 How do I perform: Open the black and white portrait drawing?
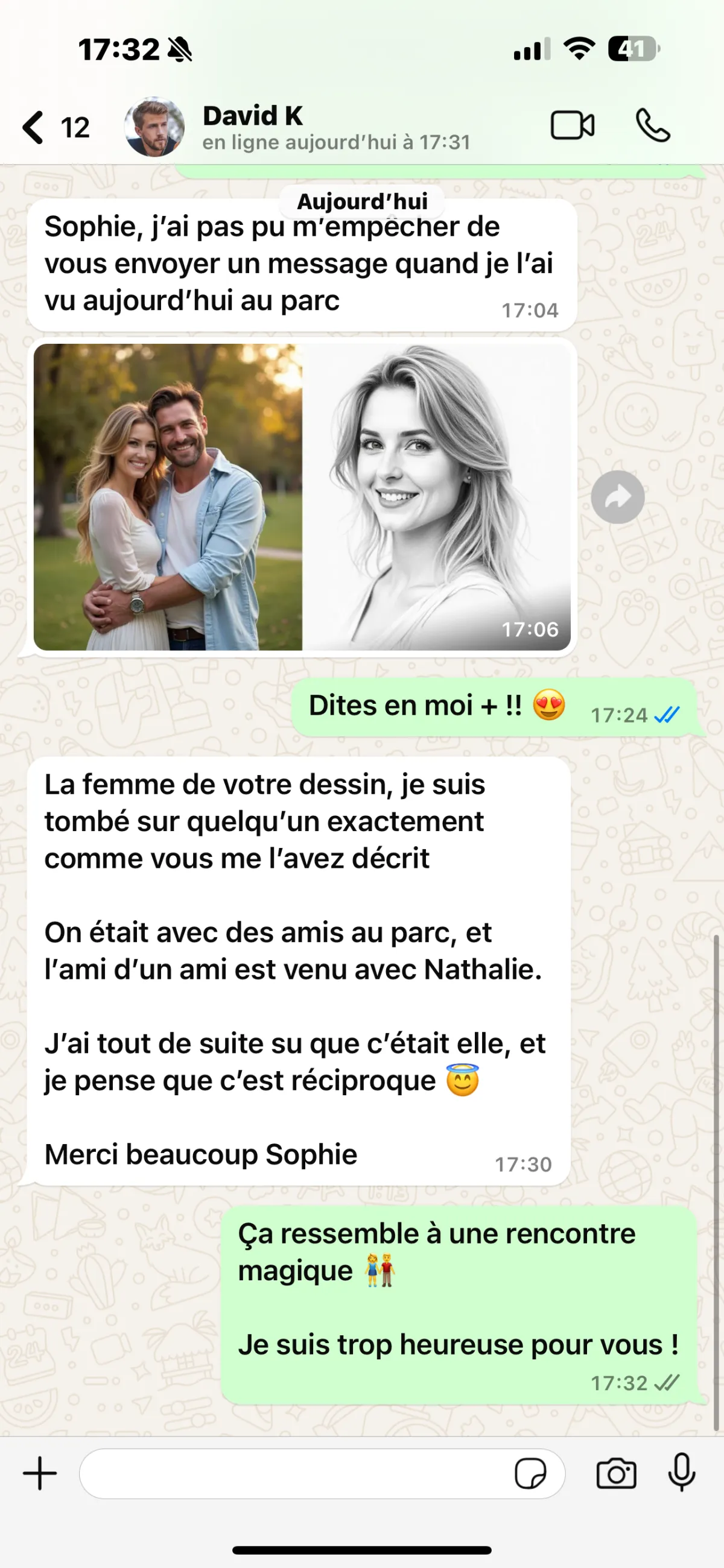click(x=437, y=497)
